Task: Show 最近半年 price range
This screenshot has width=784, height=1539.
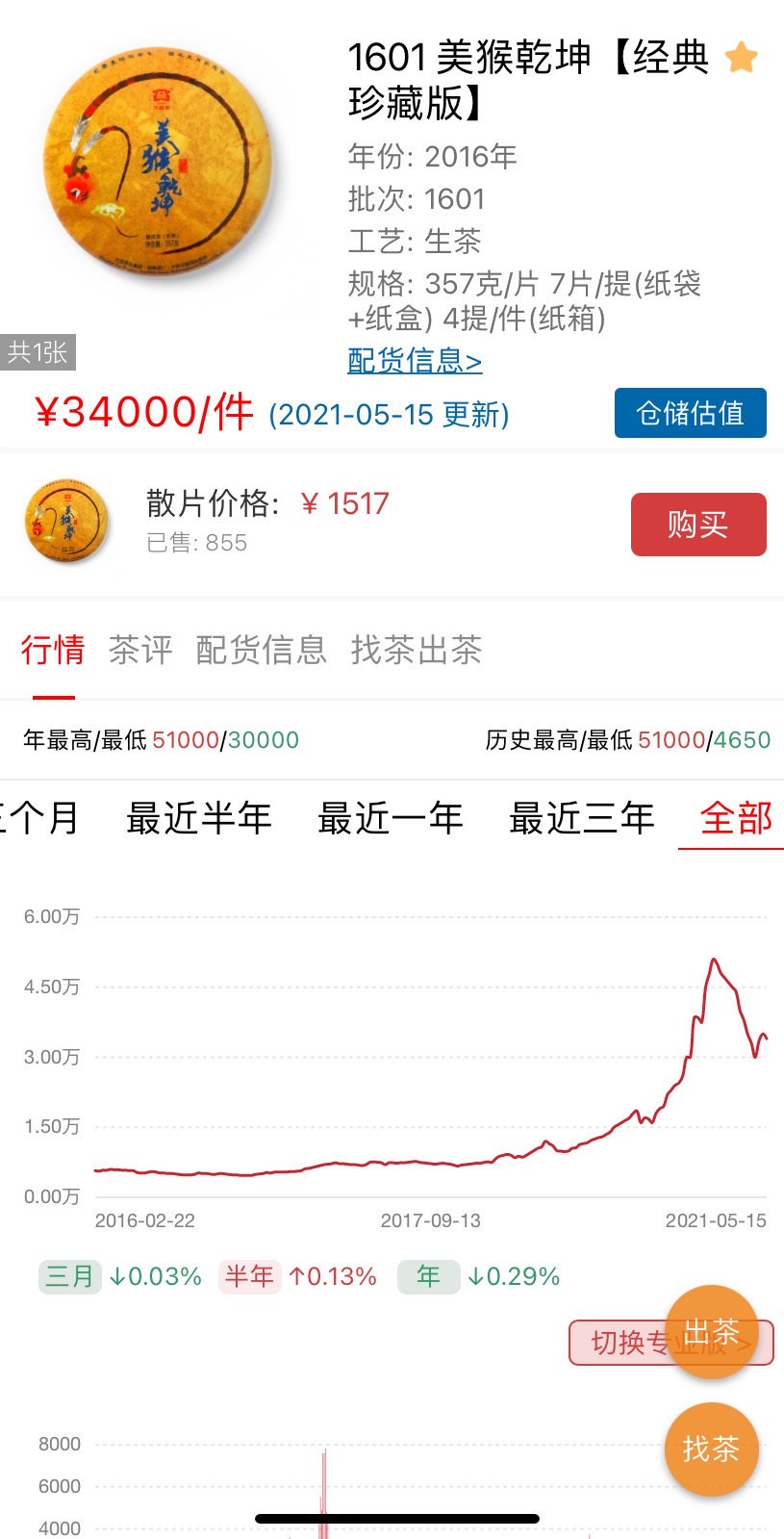Action: coord(199,818)
